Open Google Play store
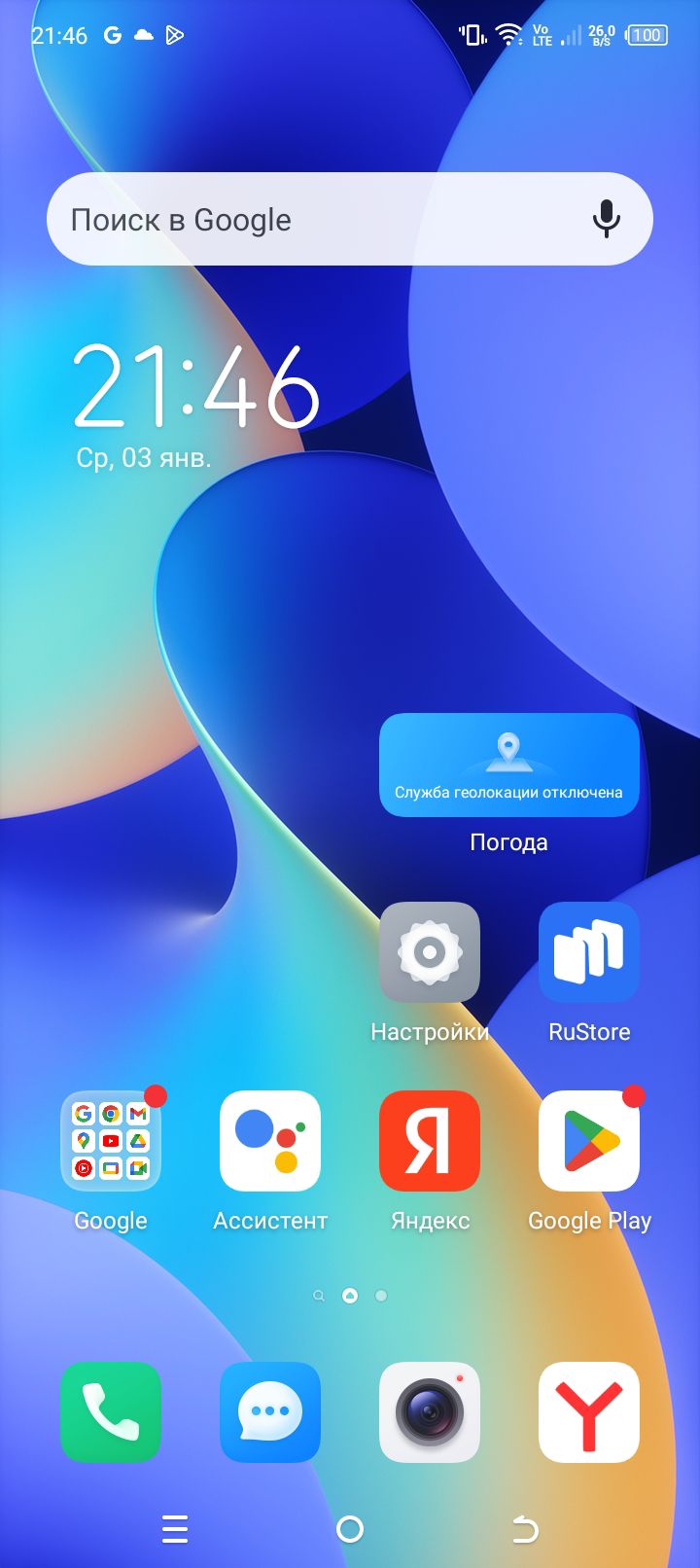 pyautogui.click(x=589, y=1141)
